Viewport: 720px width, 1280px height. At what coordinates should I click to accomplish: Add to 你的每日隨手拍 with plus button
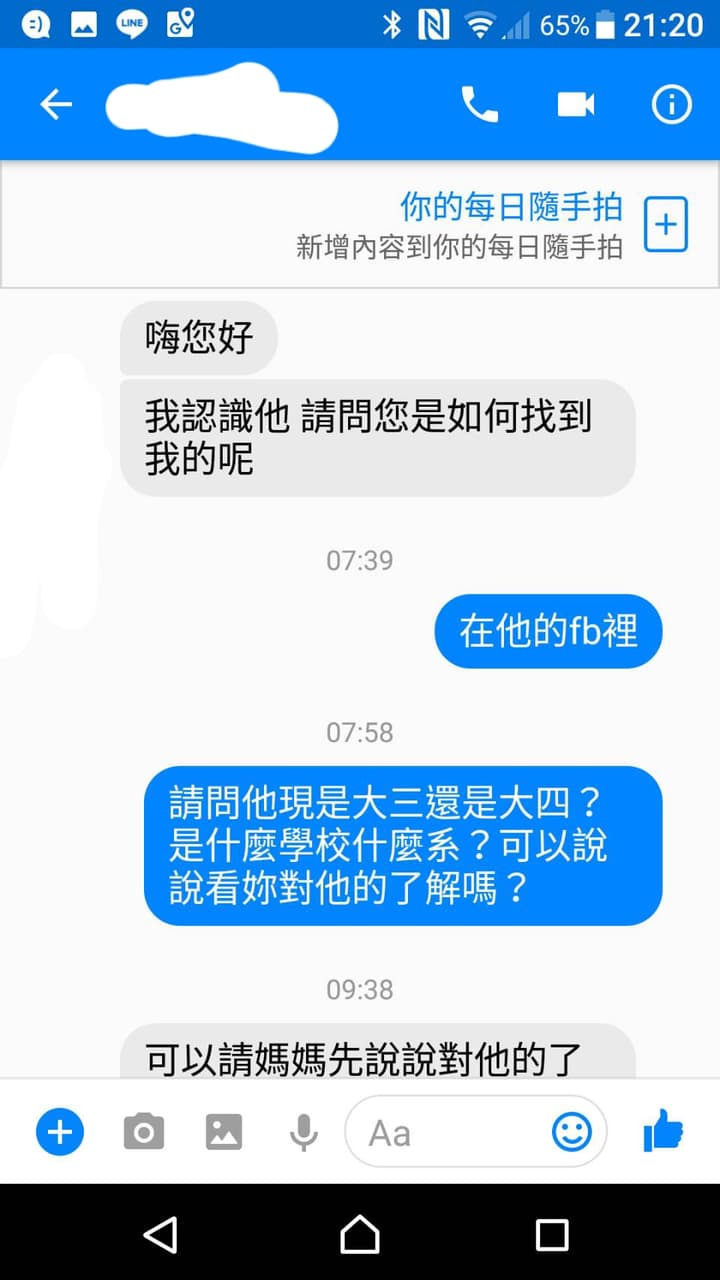click(x=666, y=224)
